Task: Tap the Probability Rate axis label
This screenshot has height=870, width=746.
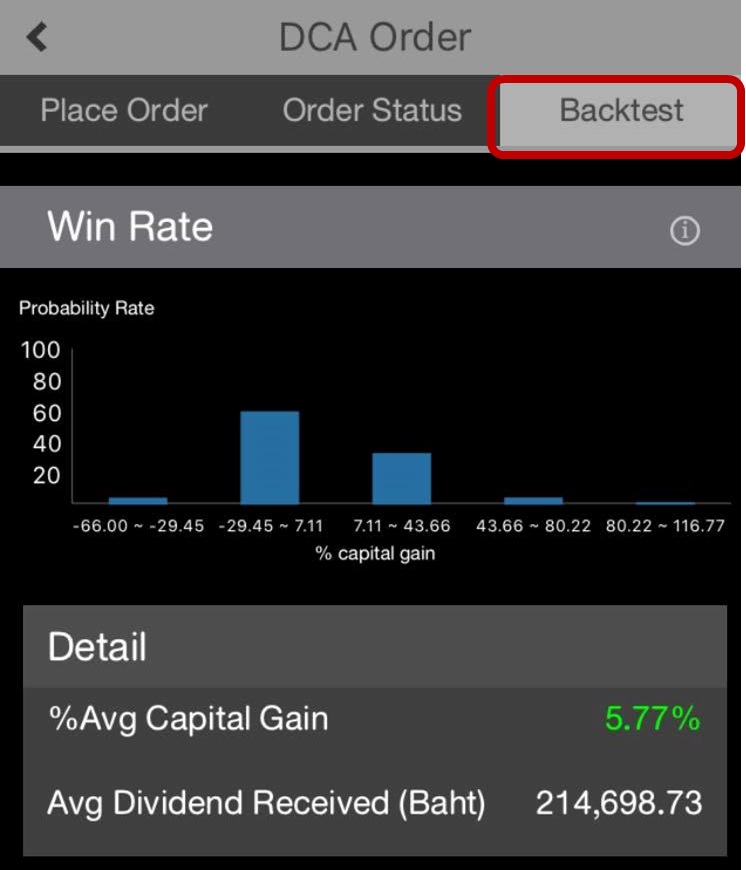Action: click(86, 308)
